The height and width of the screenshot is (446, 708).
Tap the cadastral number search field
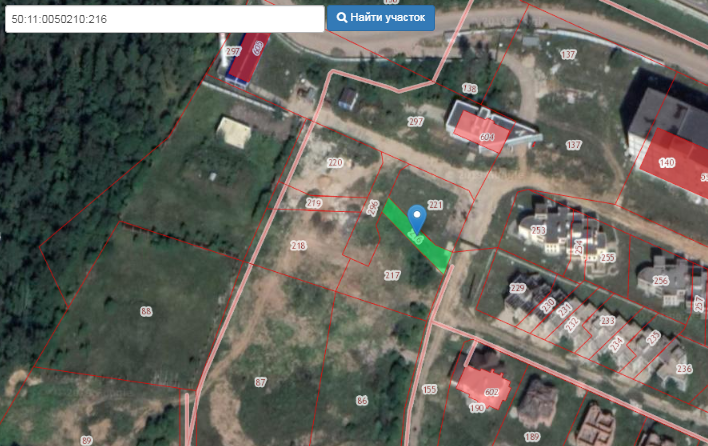[x=164, y=18]
